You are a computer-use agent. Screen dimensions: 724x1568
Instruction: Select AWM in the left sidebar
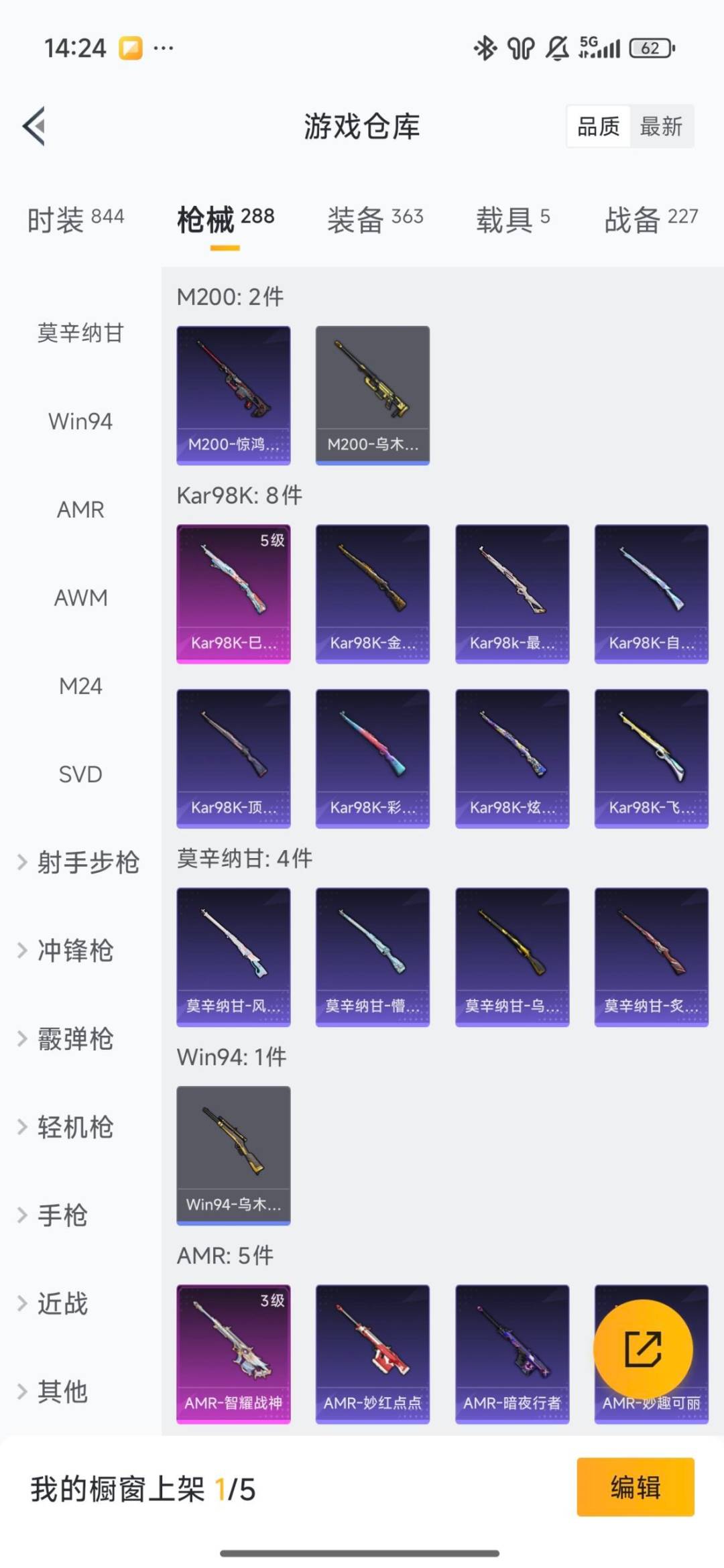tap(82, 598)
